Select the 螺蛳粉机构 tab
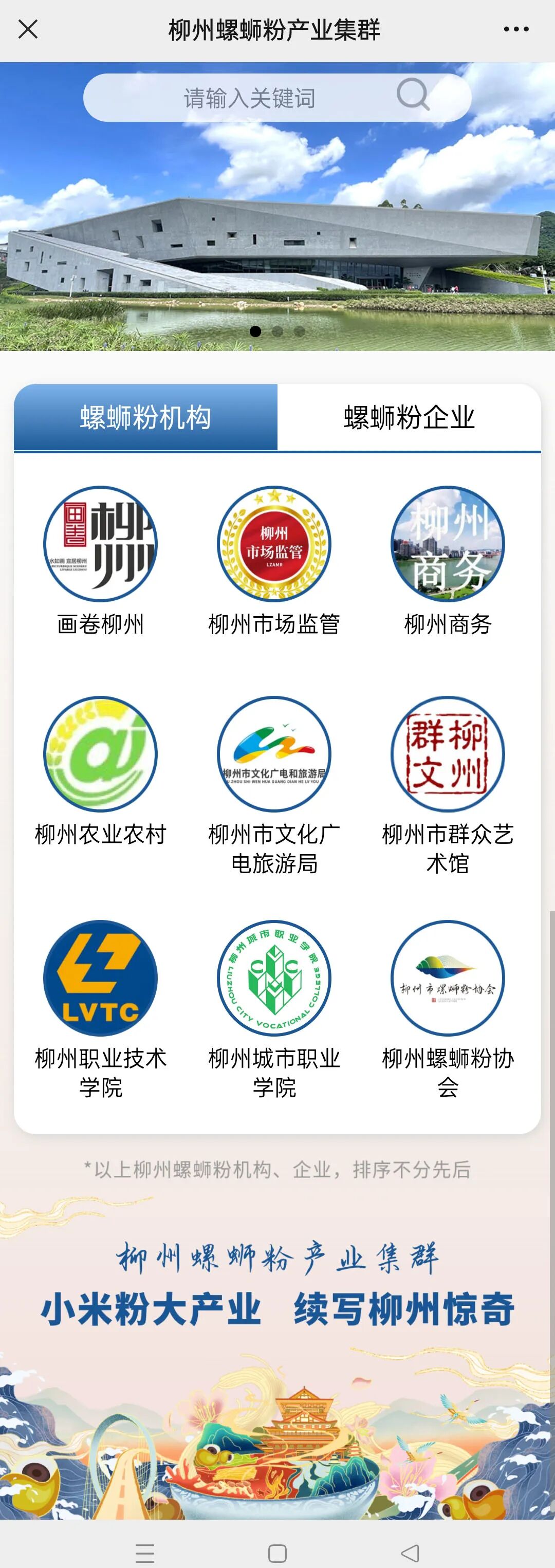 click(x=145, y=417)
